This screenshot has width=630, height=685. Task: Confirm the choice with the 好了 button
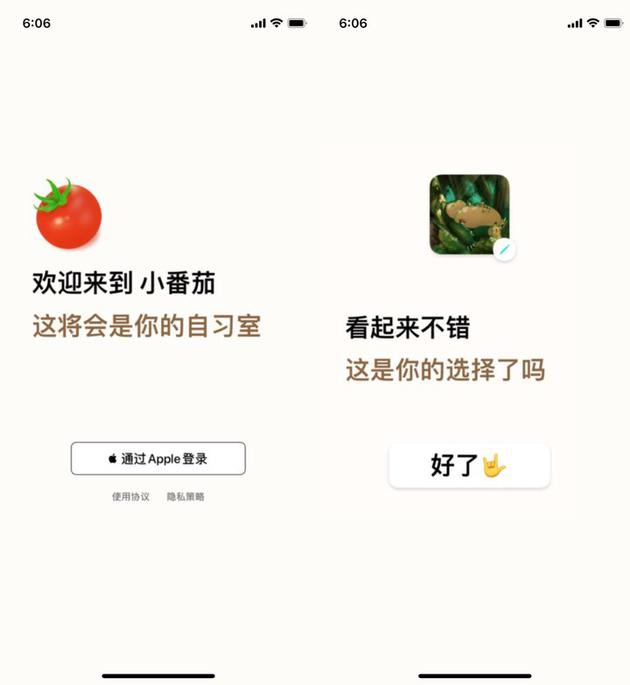[469, 466]
